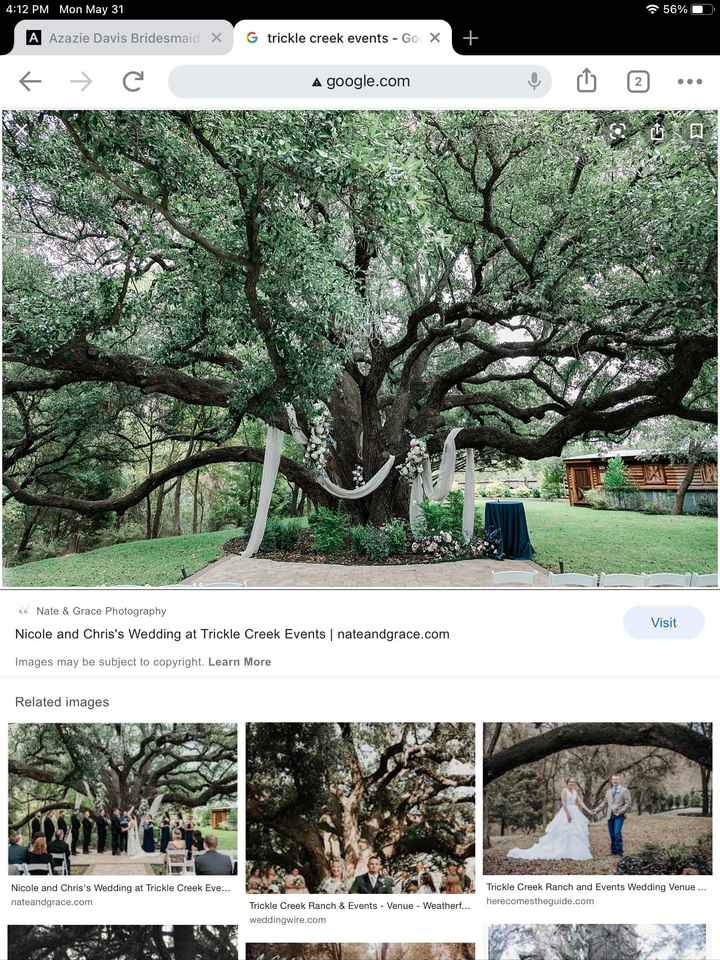
Task: Visit the nateandgrace.com page
Action: pyautogui.click(x=663, y=622)
